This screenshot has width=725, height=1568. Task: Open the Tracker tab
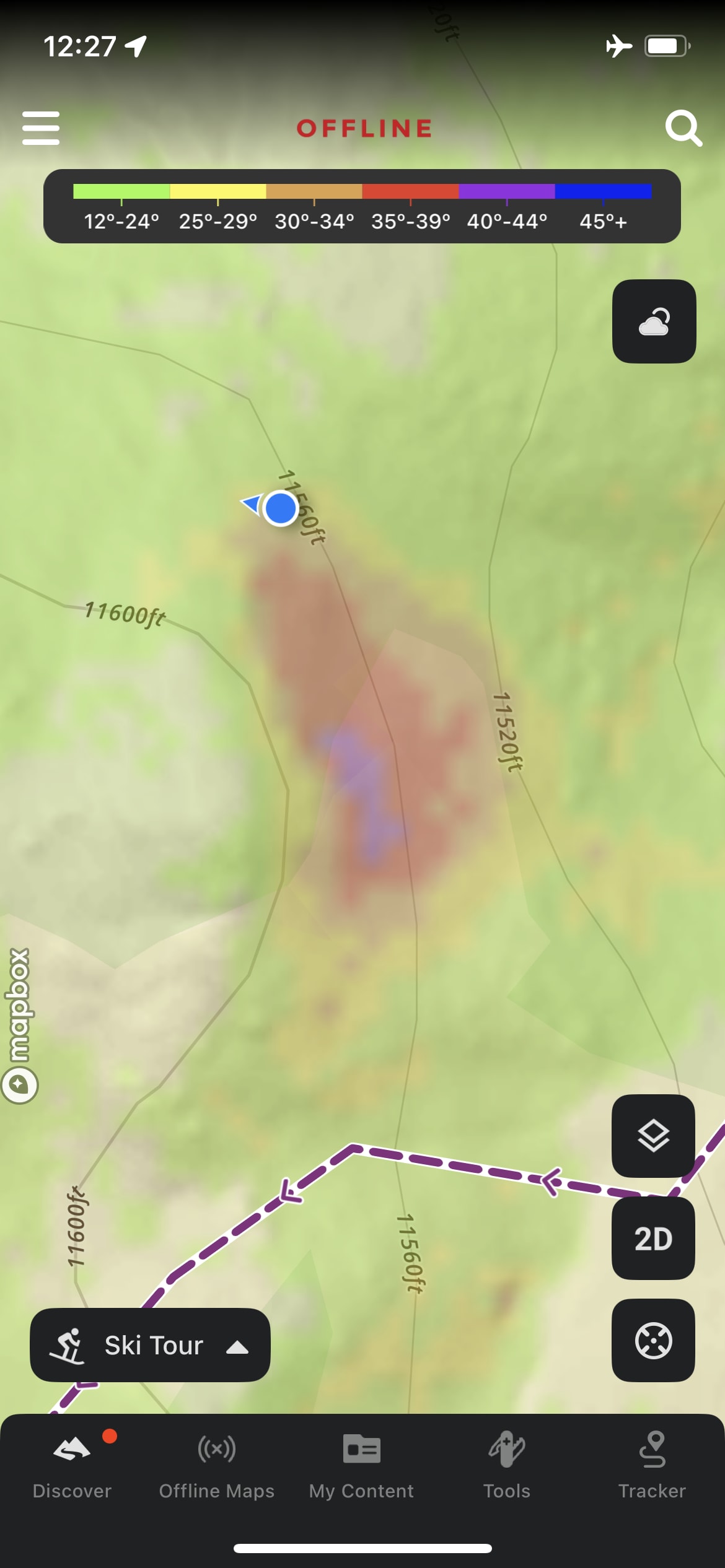pos(652,1465)
